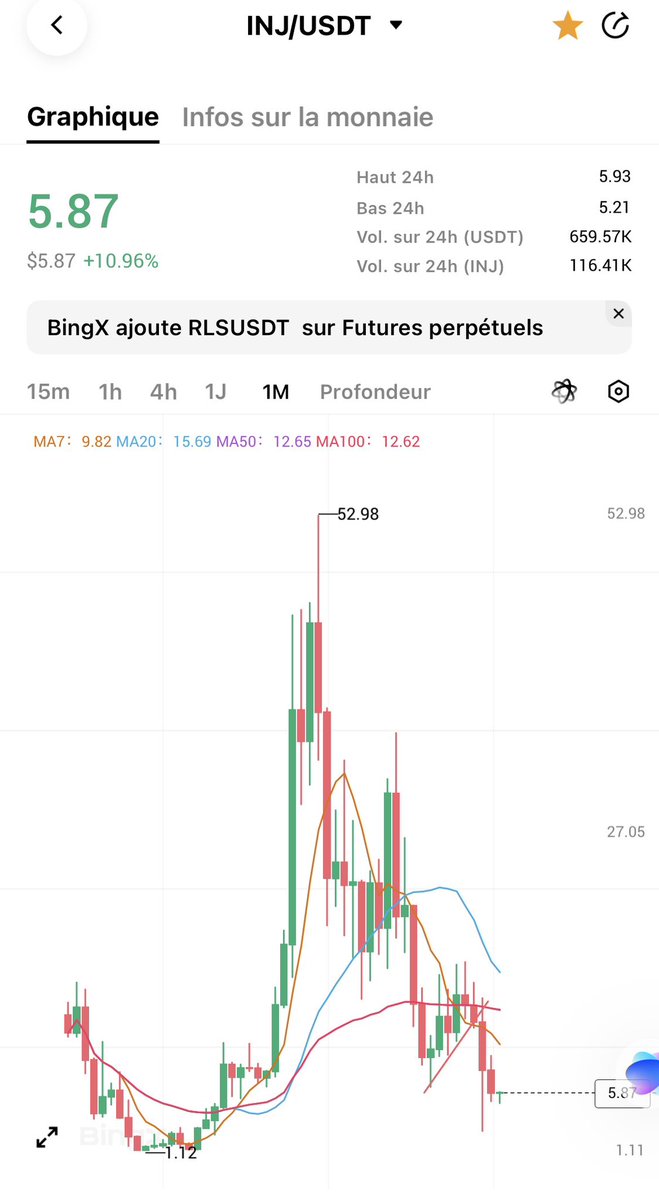Open the chart indicators icon
The image size is (659, 1200).
(x=565, y=392)
